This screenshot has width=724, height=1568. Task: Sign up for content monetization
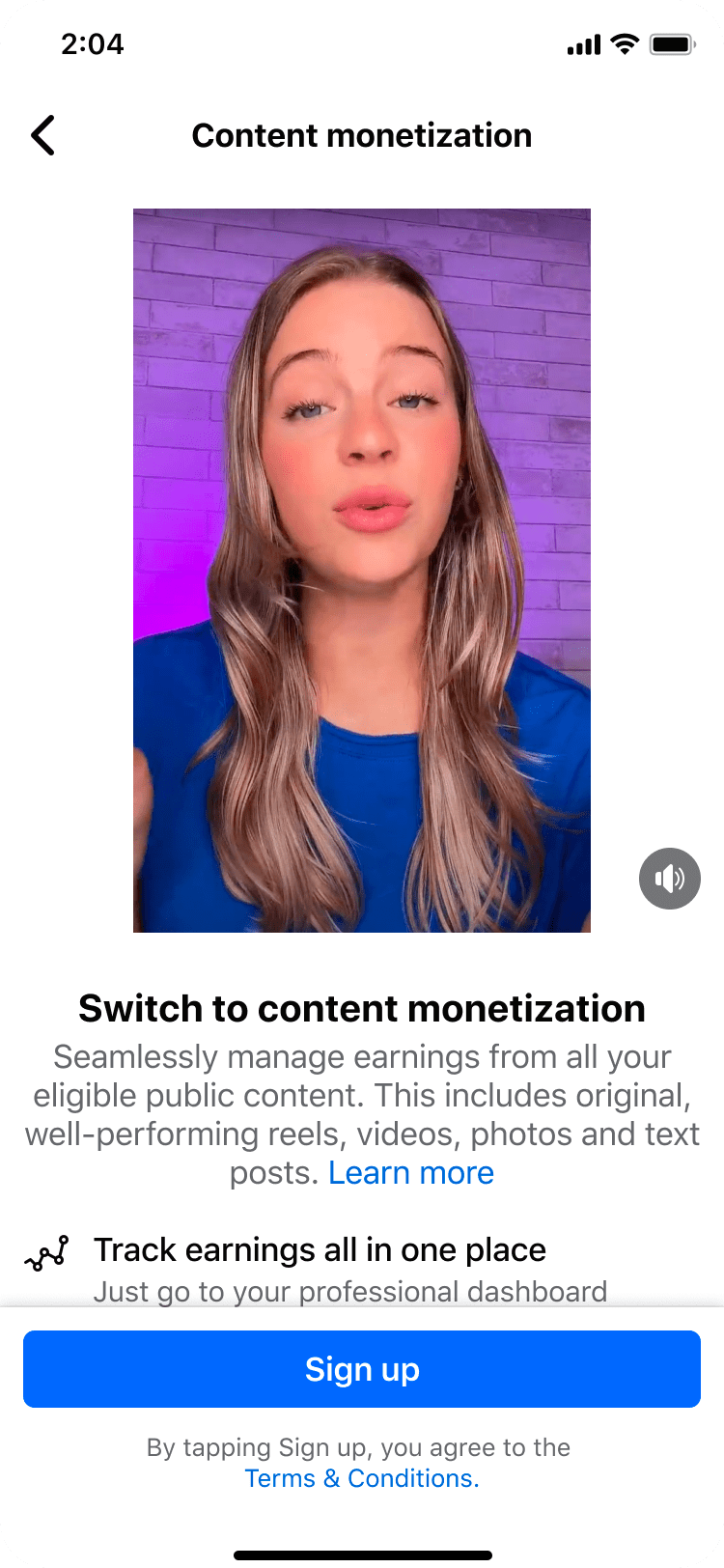tap(362, 1368)
